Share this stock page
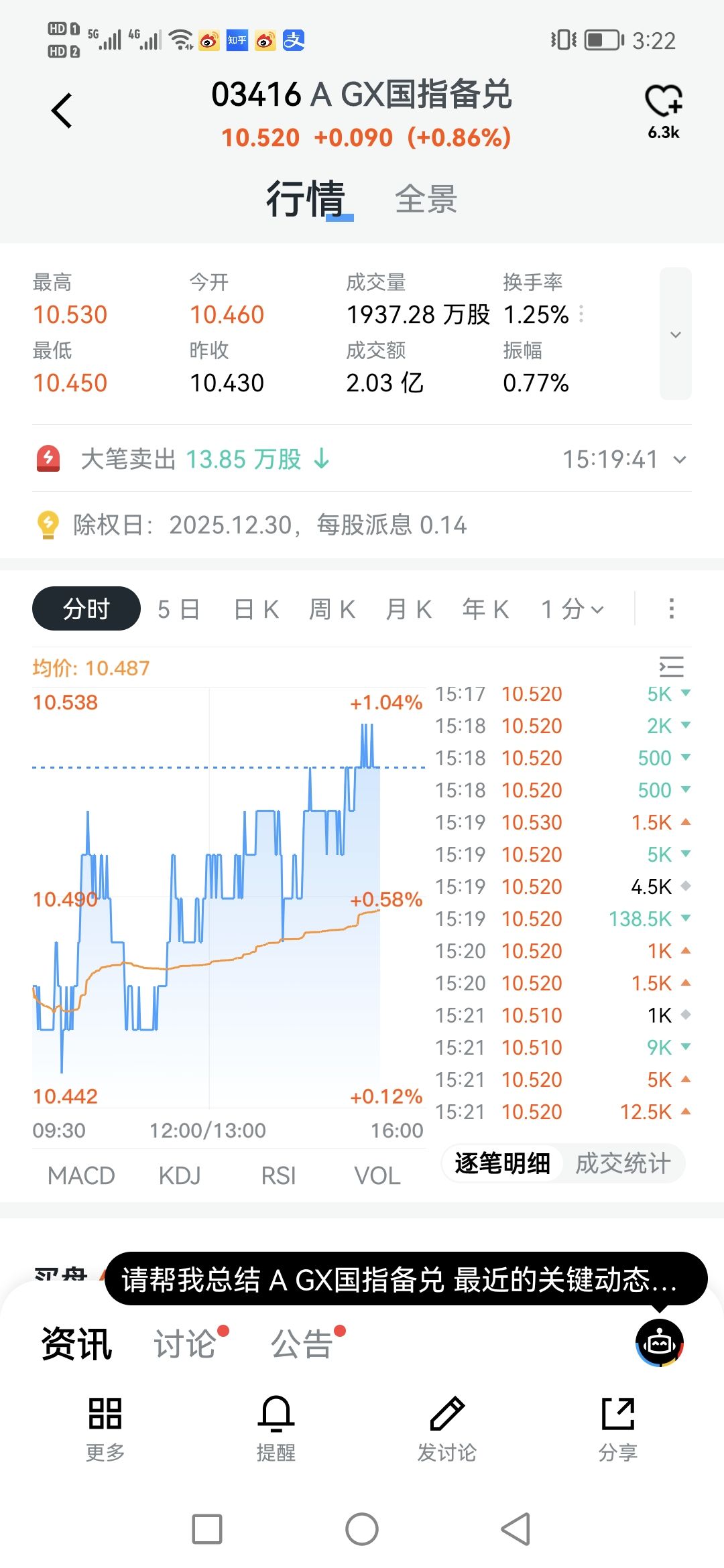 (617, 1427)
